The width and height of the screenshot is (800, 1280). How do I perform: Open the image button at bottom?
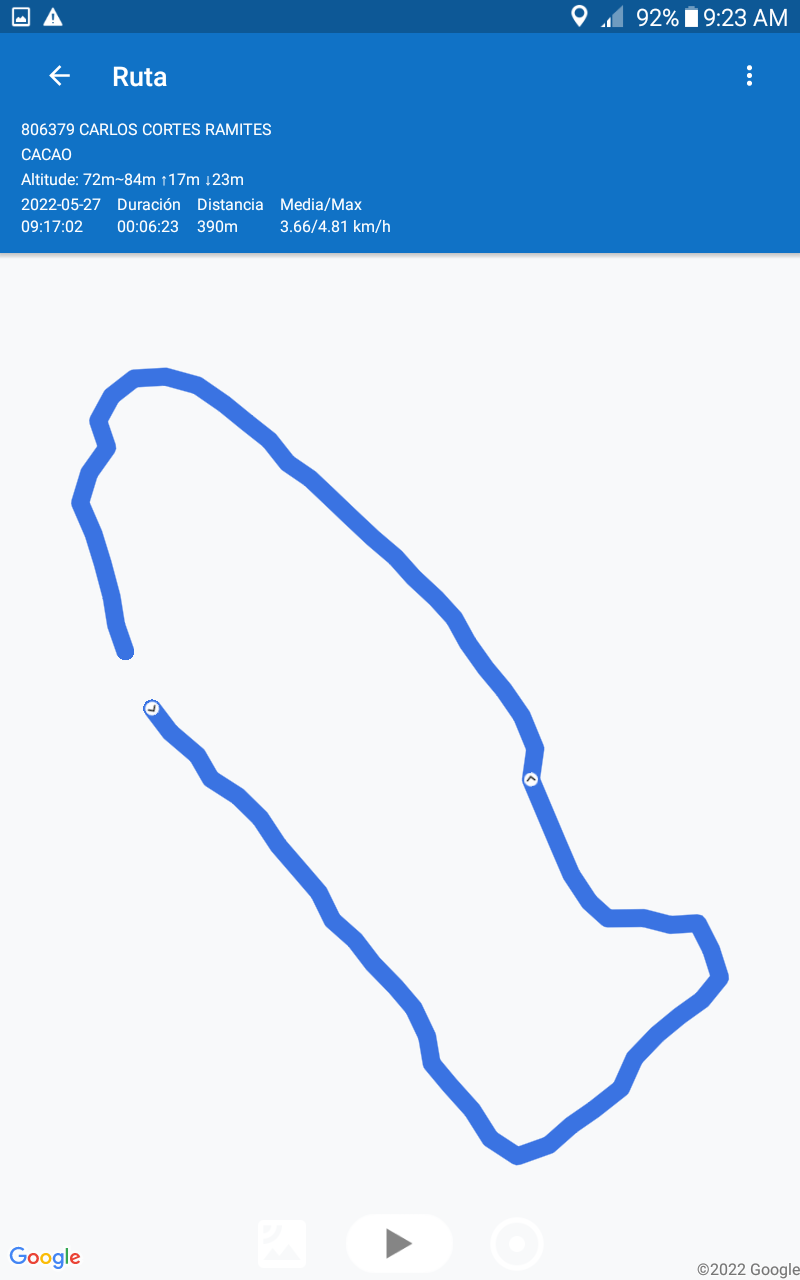click(x=282, y=1244)
